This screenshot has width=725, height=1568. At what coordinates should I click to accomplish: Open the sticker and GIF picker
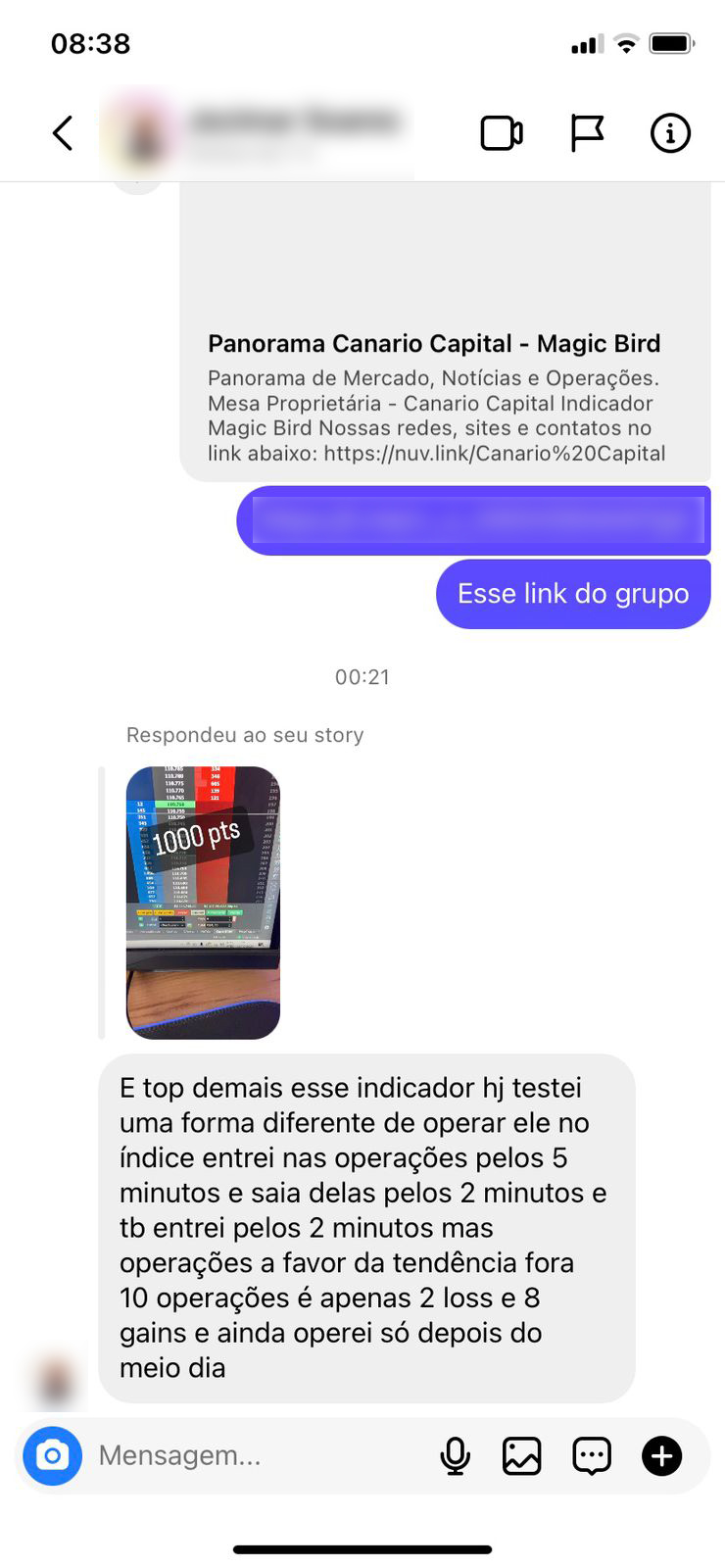pos(592,1455)
